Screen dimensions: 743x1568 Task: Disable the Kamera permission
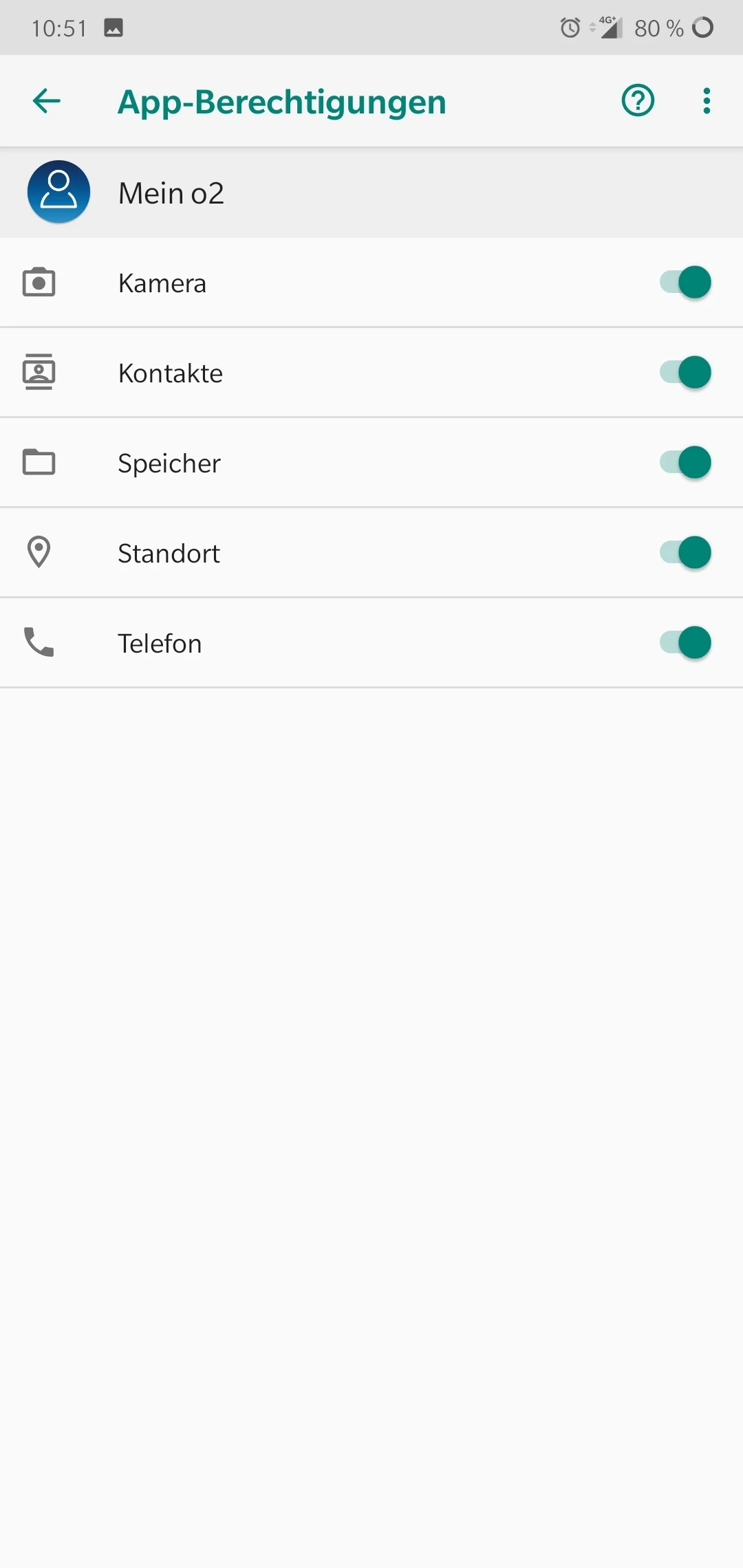coord(685,283)
